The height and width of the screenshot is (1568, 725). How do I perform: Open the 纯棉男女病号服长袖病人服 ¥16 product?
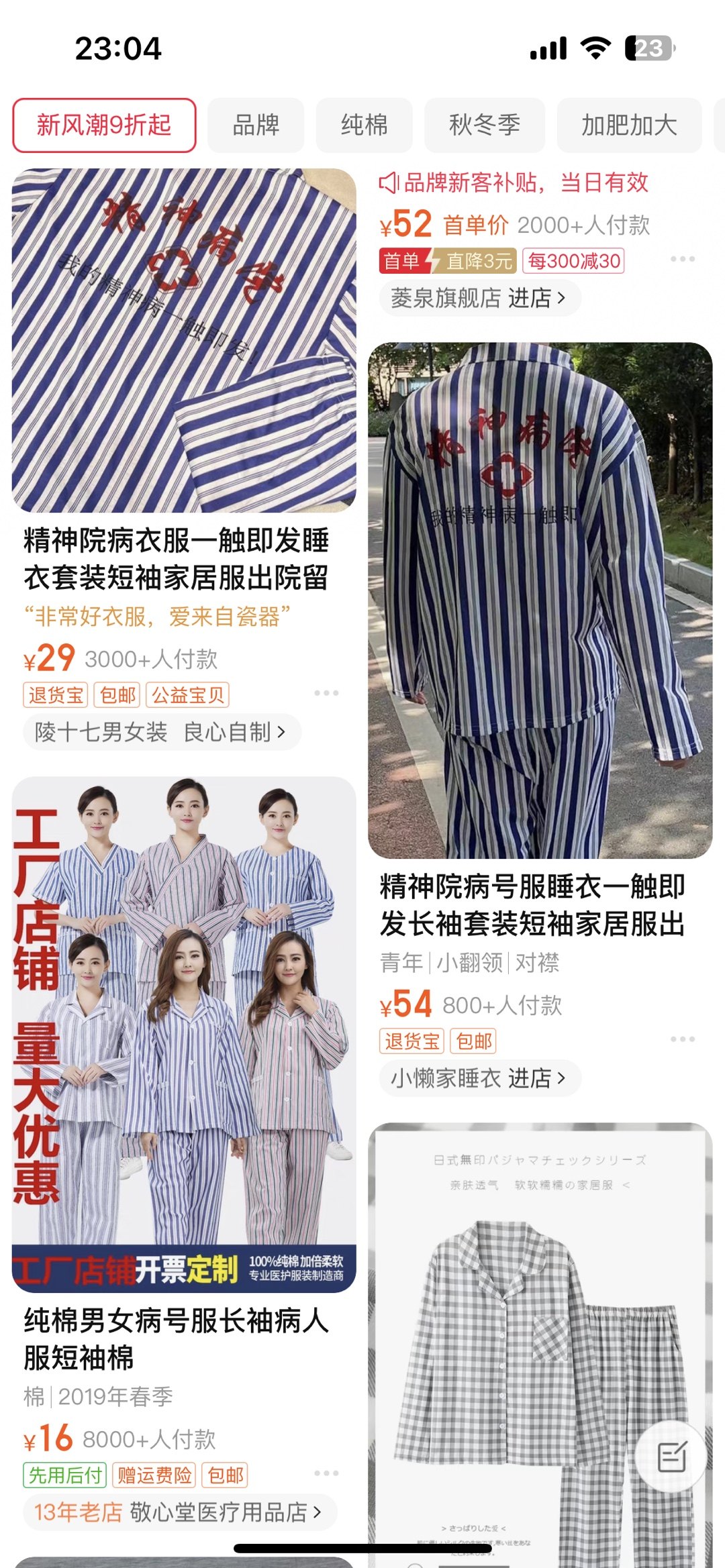(x=183, y=1033)
